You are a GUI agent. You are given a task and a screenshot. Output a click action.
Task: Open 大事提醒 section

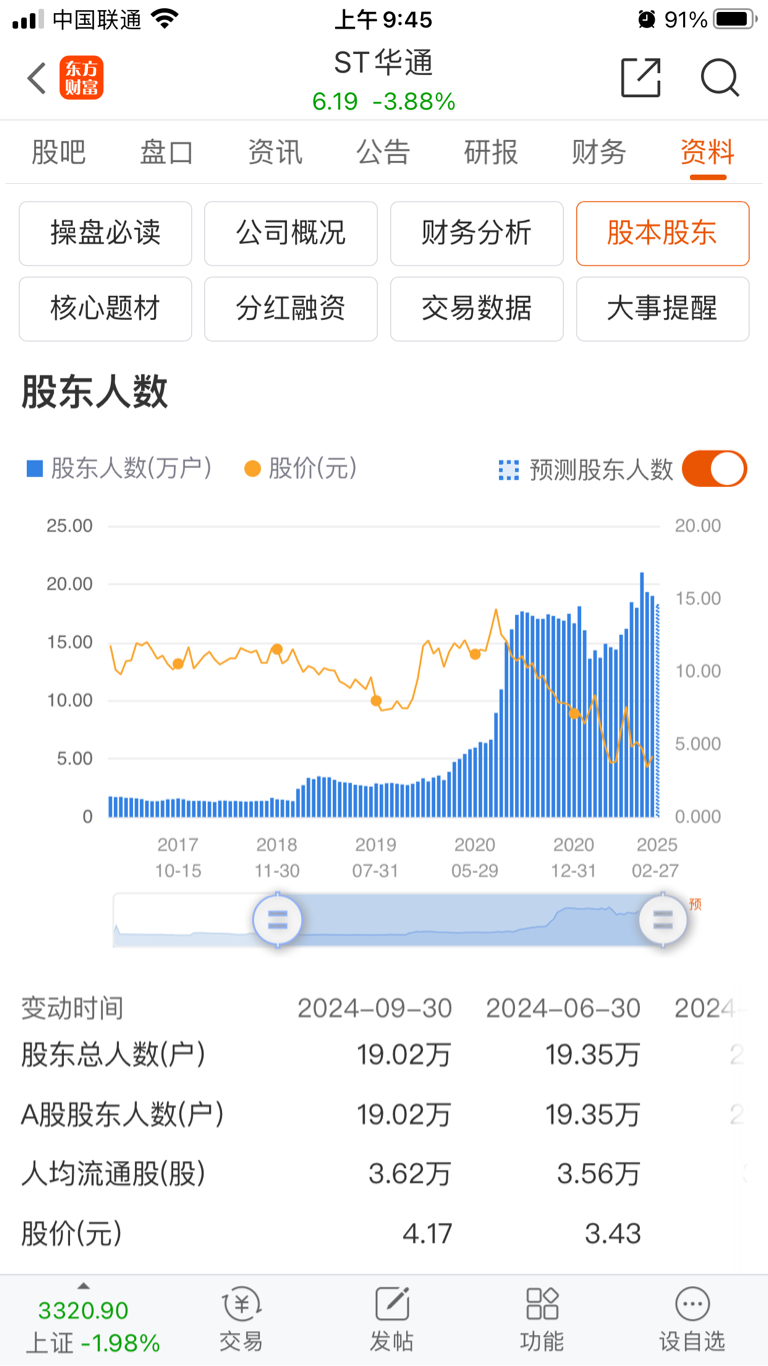tap(662, 309)
